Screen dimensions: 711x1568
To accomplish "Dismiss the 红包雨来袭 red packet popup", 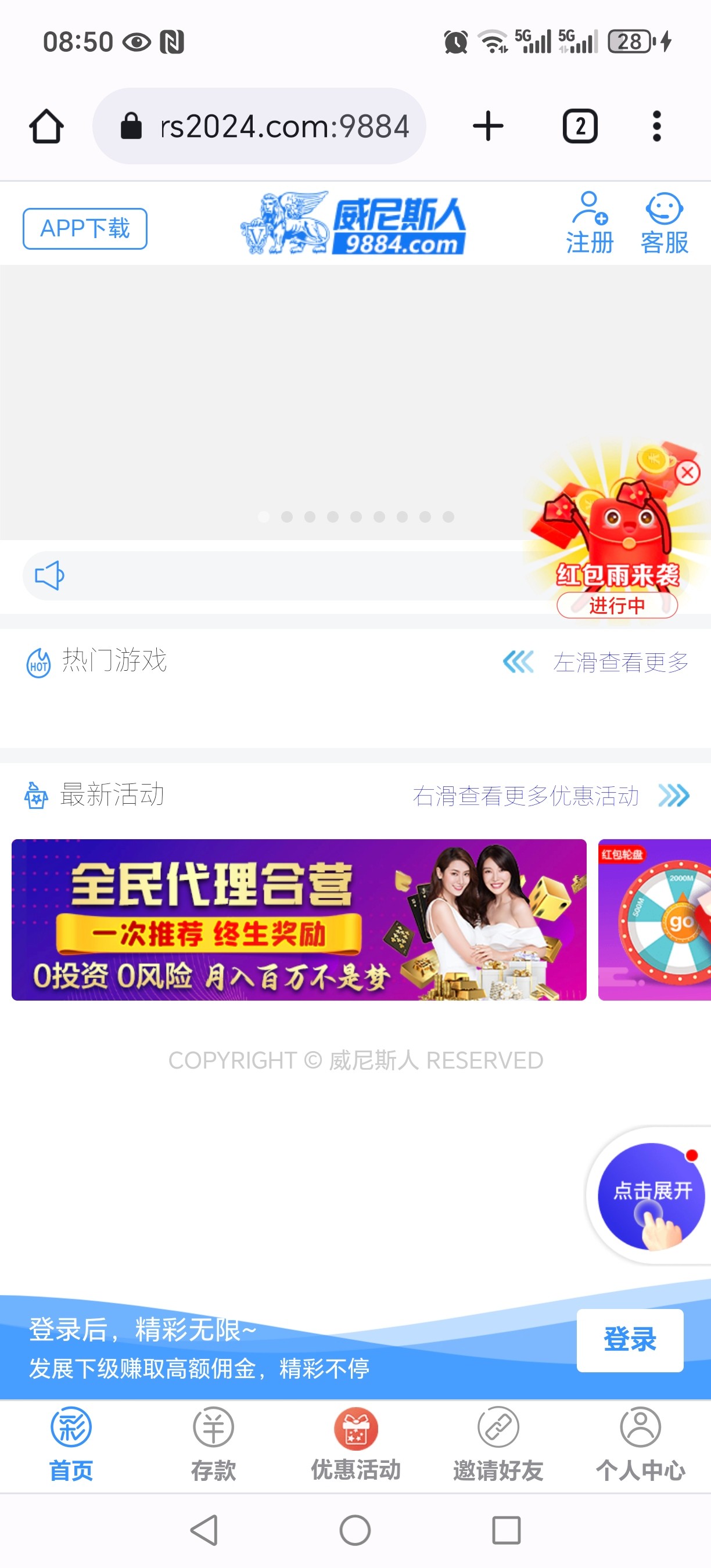I will [x=687, y=472].
